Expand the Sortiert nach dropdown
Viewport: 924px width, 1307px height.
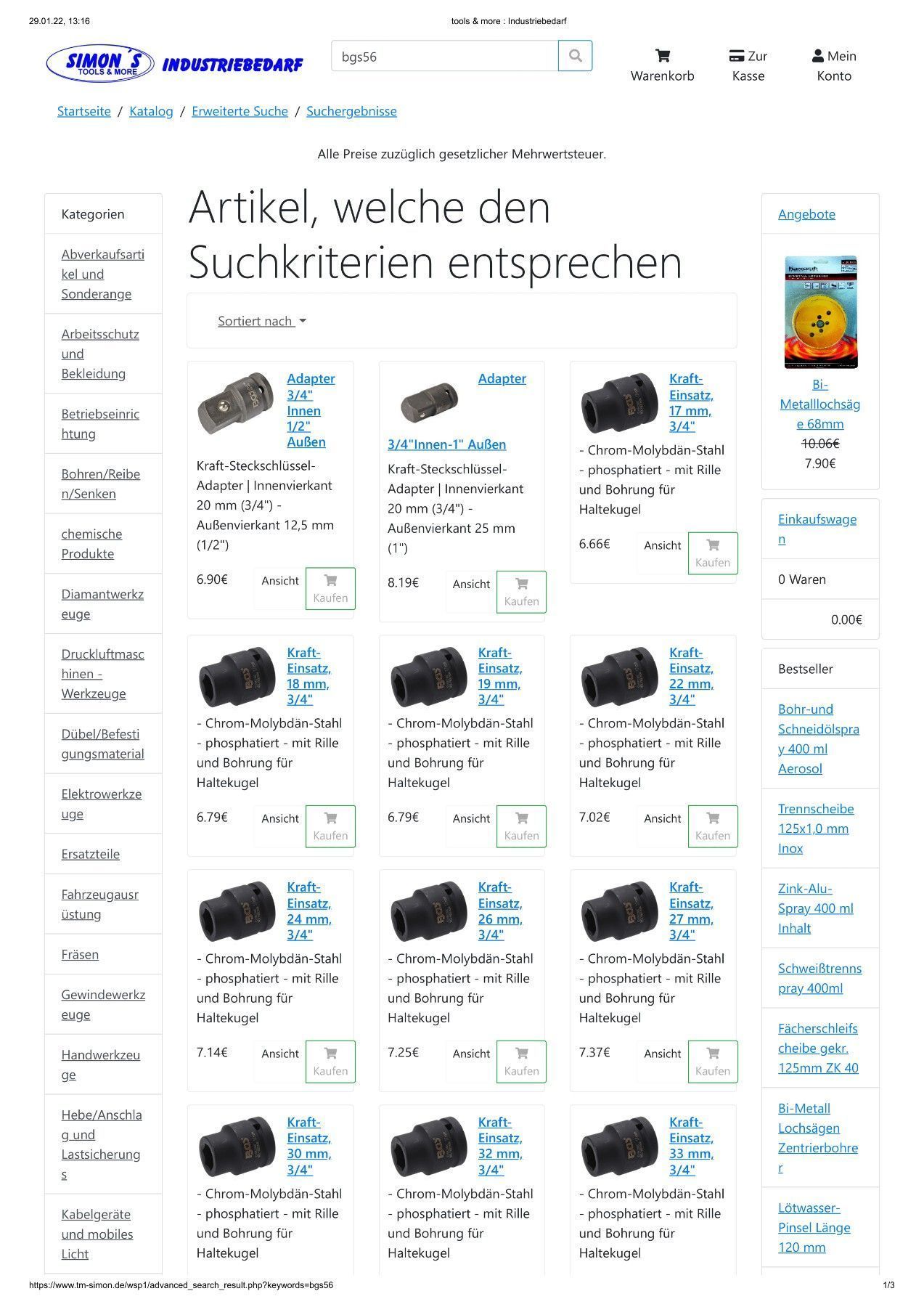261,321
